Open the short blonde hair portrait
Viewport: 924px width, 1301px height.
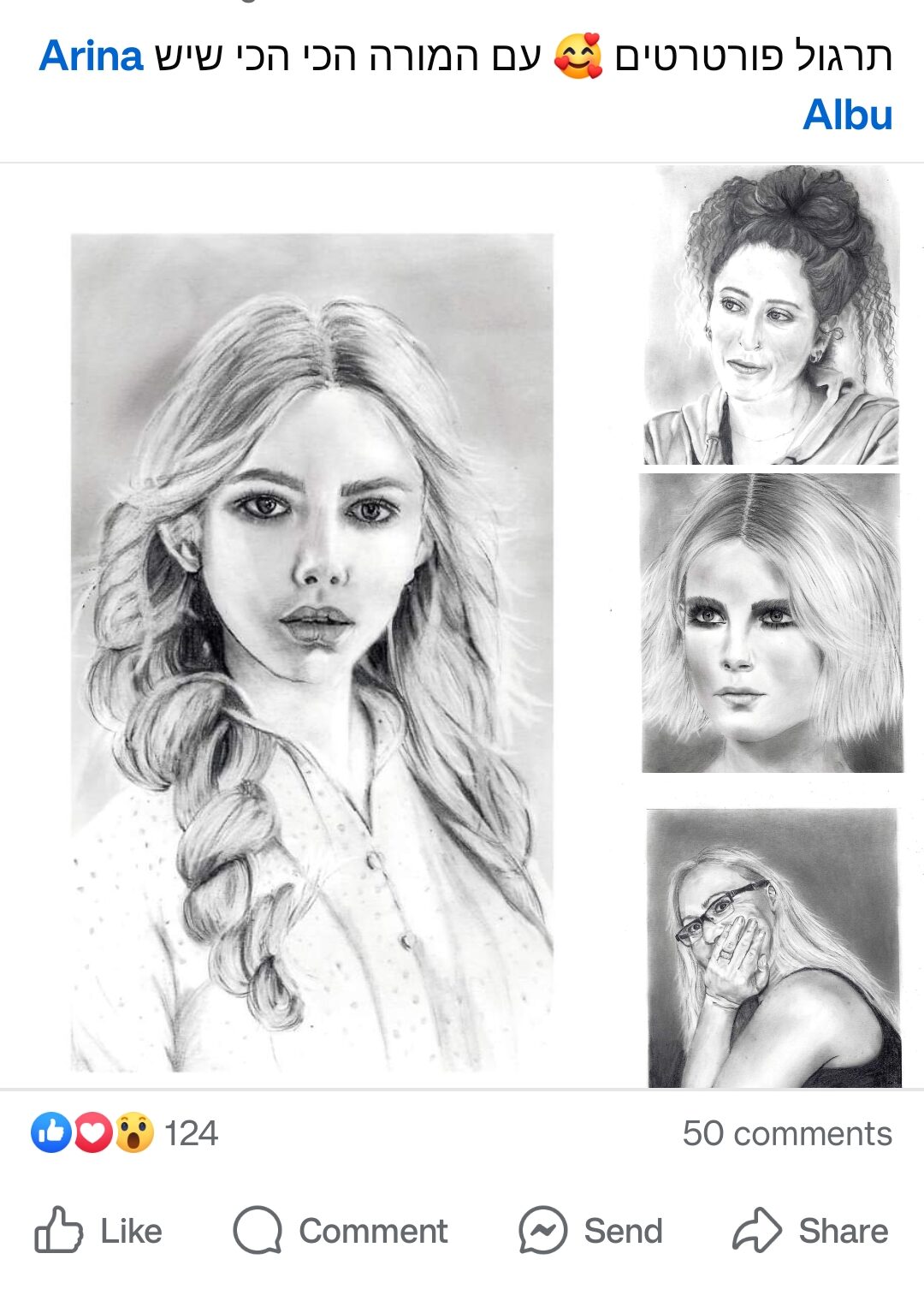(772, 623)
